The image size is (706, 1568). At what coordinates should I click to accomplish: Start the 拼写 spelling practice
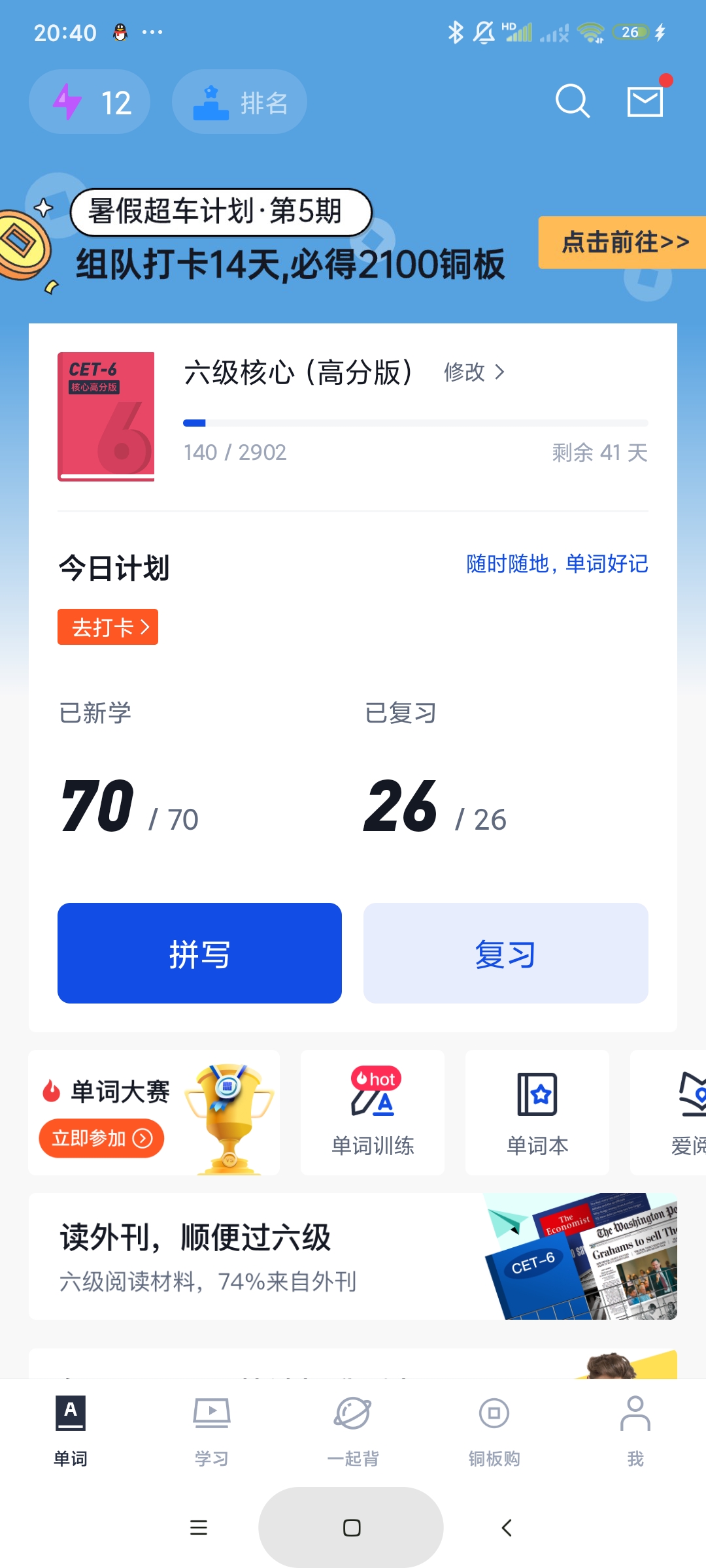click(199, 953)
